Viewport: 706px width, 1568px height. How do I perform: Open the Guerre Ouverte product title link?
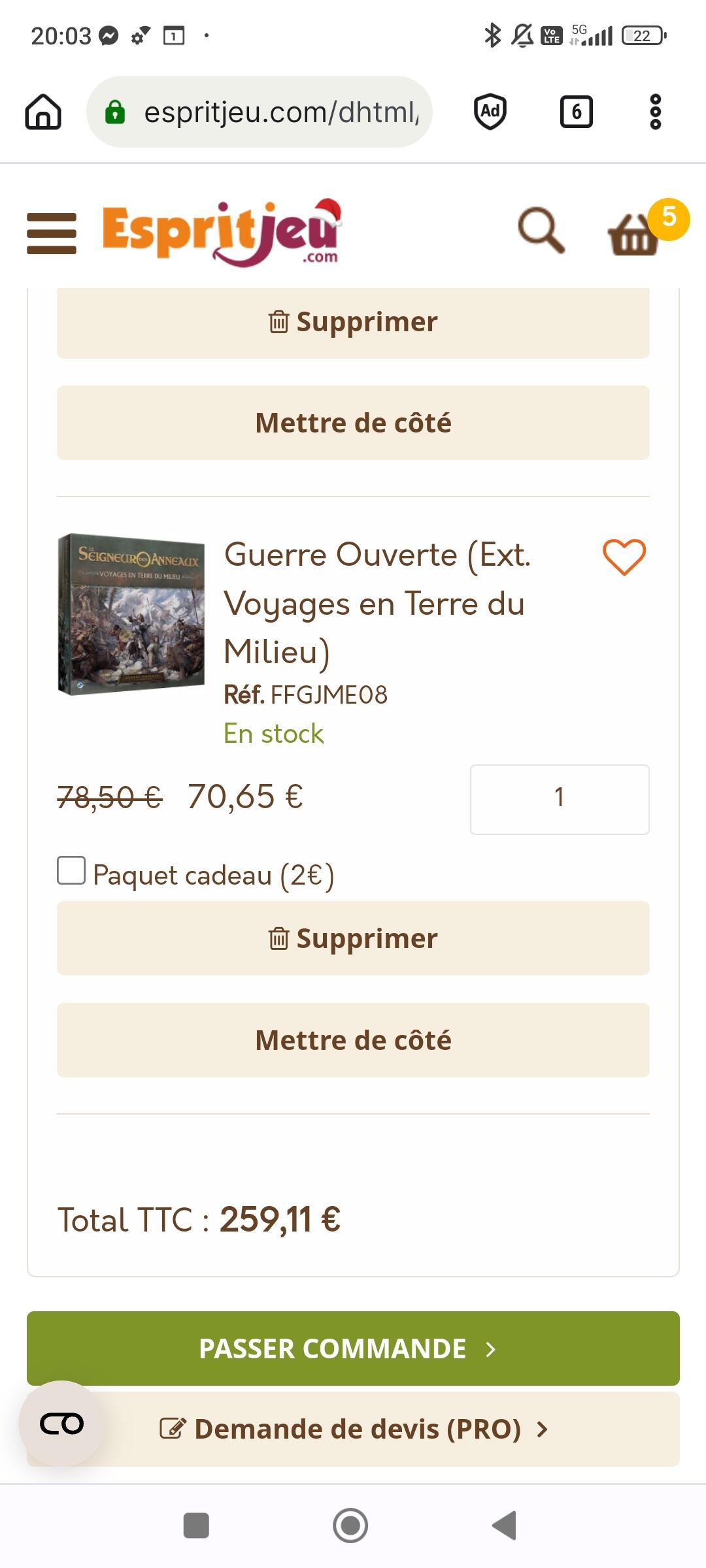coord(377,603)
